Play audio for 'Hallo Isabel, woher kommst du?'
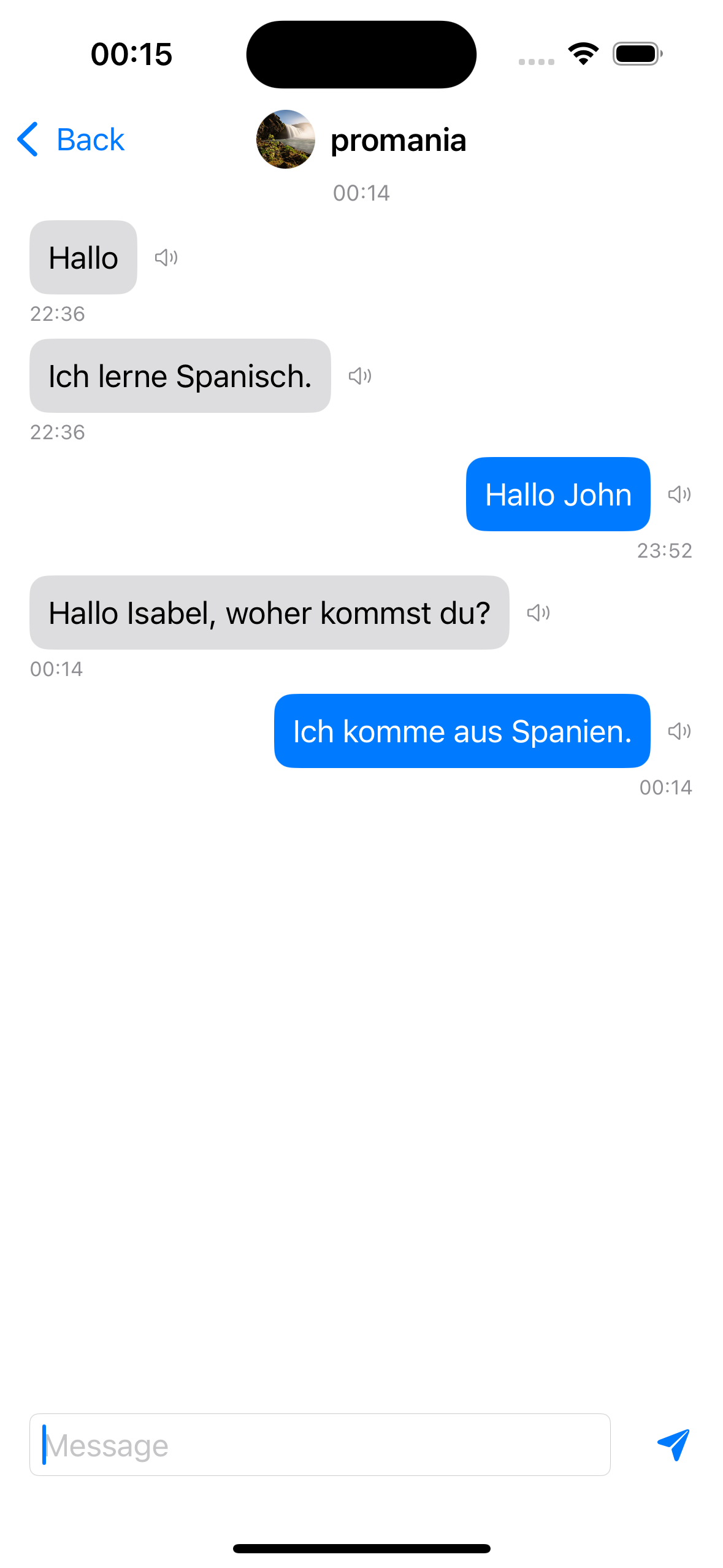Viewport: 723px width, 1568px height. coord(538,613)
